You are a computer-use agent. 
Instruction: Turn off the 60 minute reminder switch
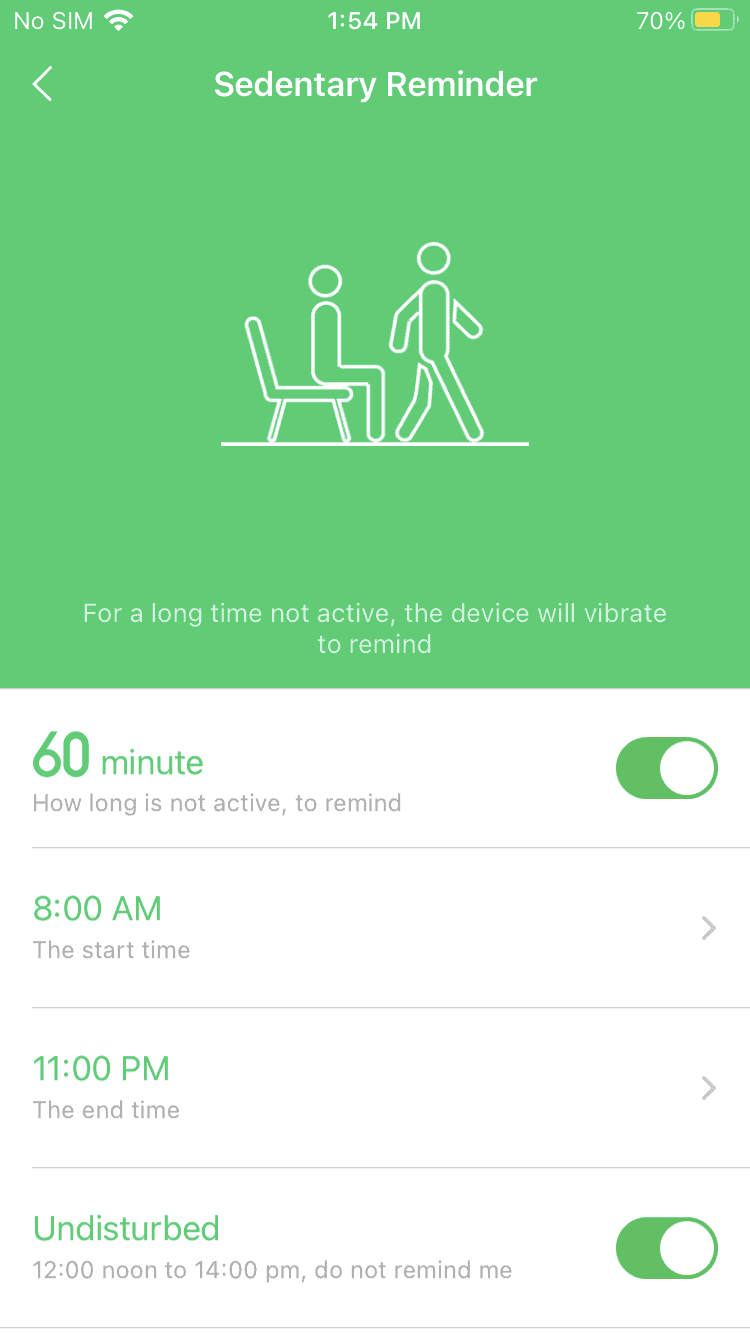pyautogui.click(x=667, y=768)
